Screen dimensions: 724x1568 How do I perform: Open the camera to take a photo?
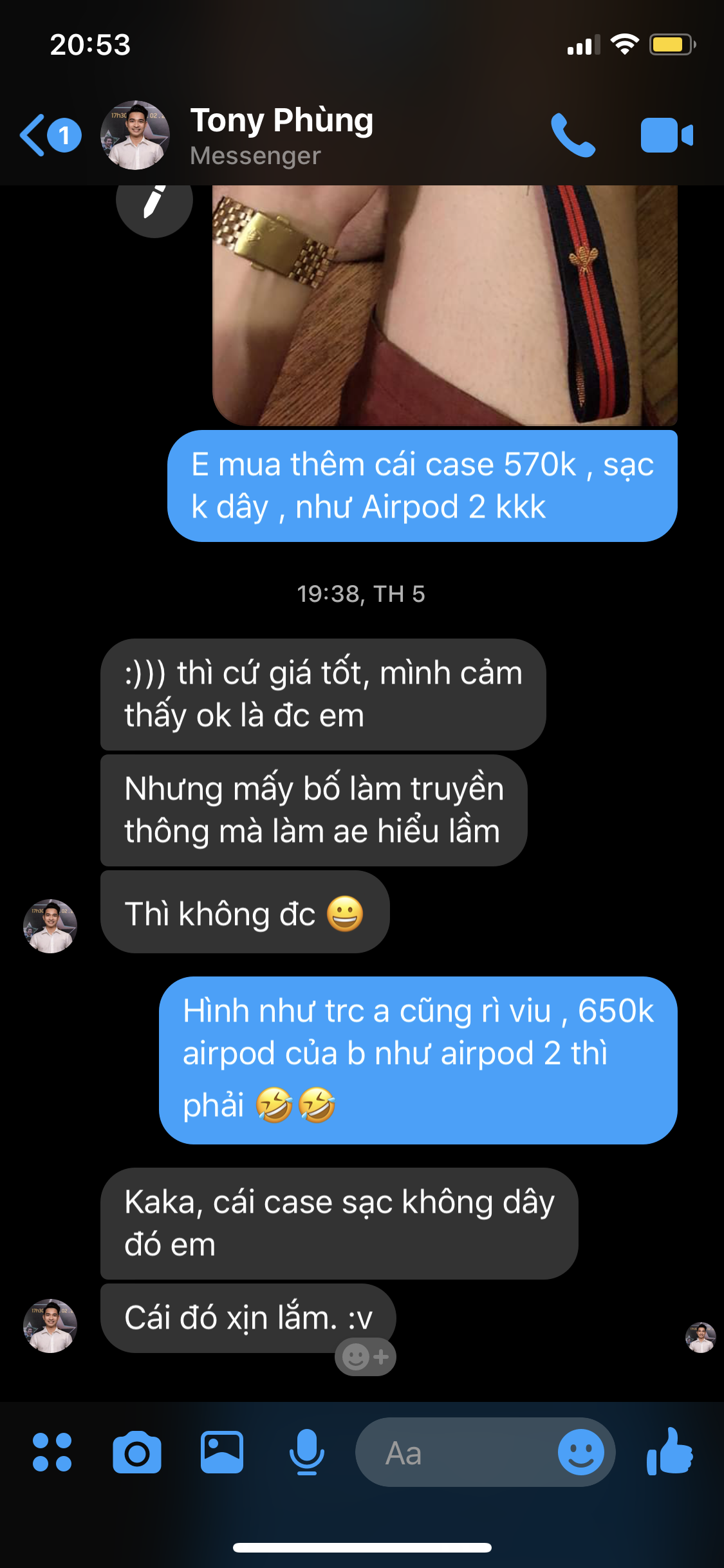tap(136, 1452)
